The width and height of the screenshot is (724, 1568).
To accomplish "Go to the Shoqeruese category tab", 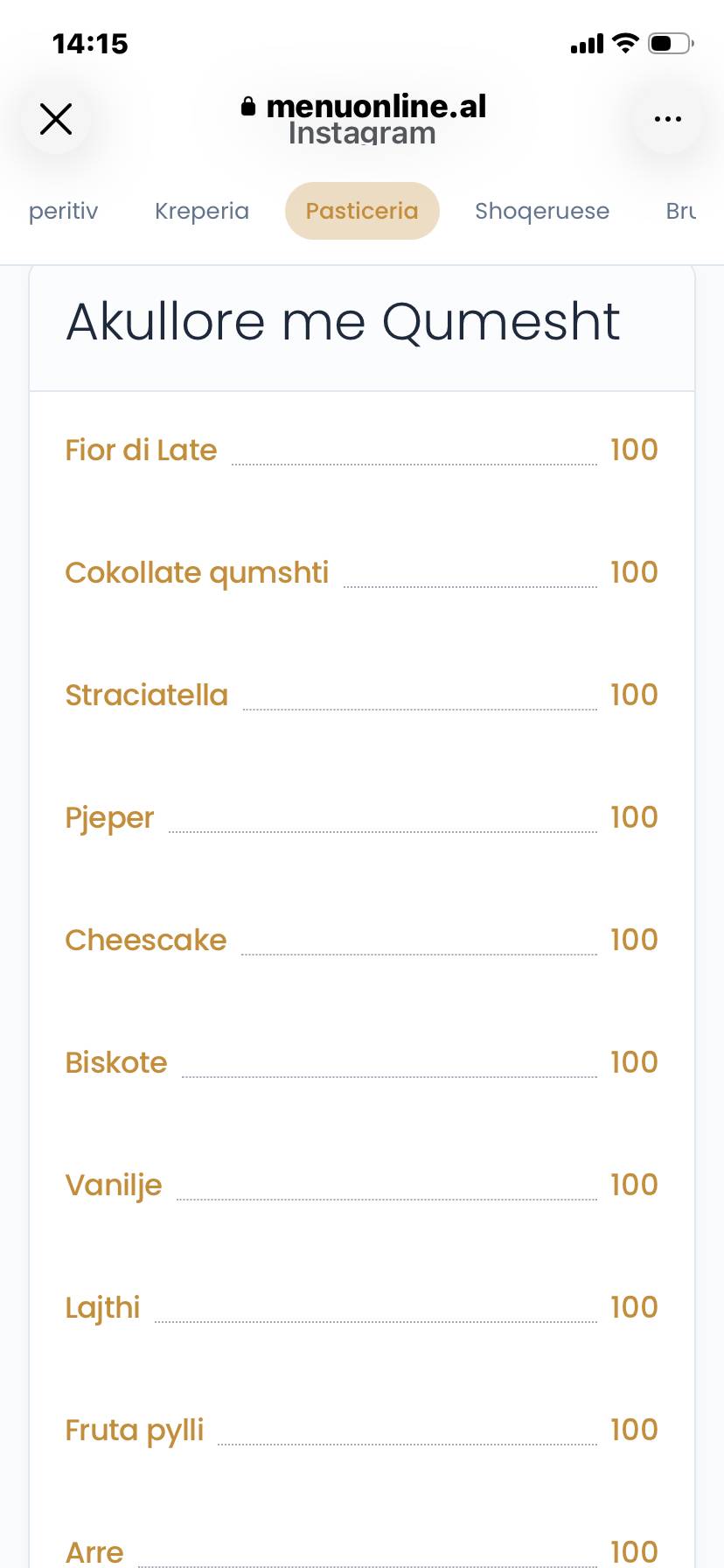I will coord(542,211).
